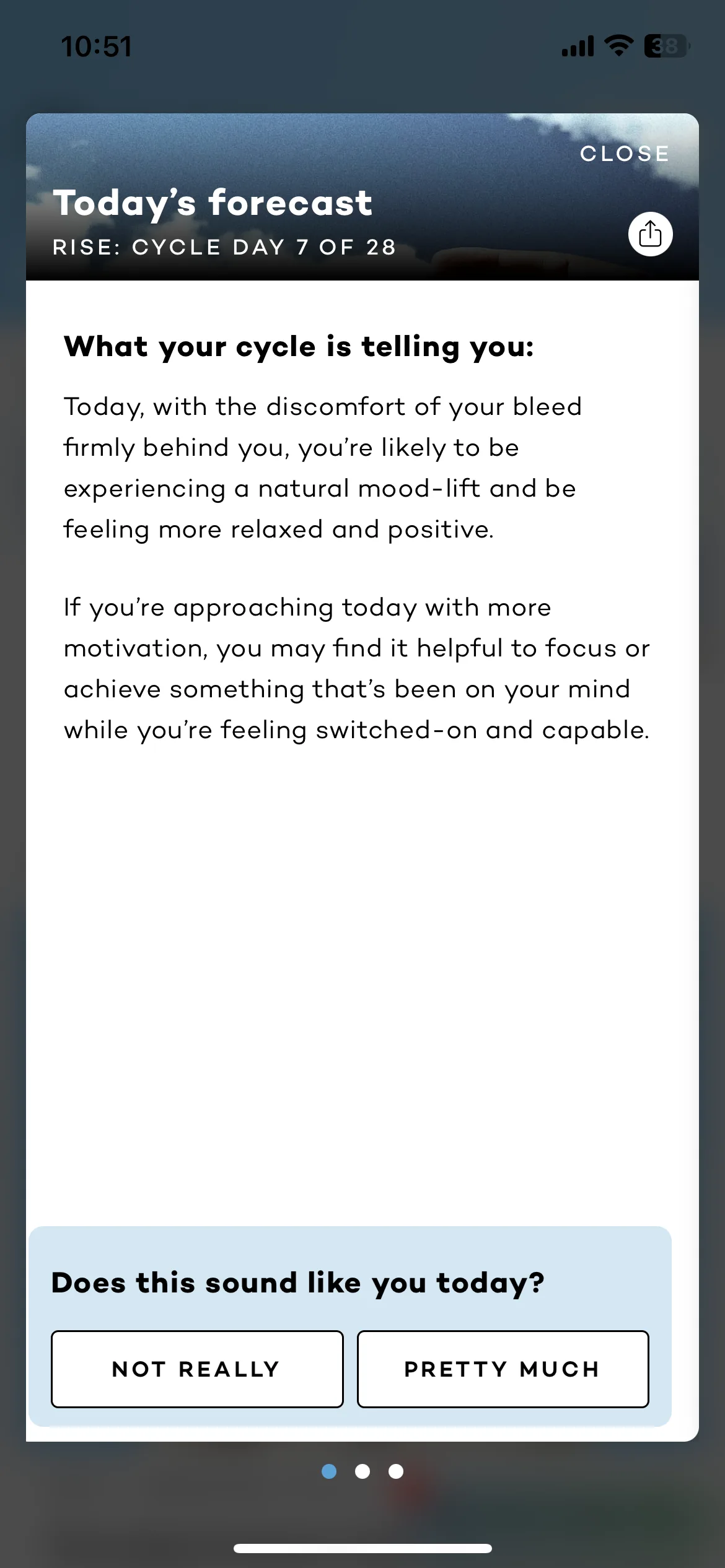Answer Not Really to the forecast
The height and width of the screenshot is (1568, 725).
point(197,1369)
